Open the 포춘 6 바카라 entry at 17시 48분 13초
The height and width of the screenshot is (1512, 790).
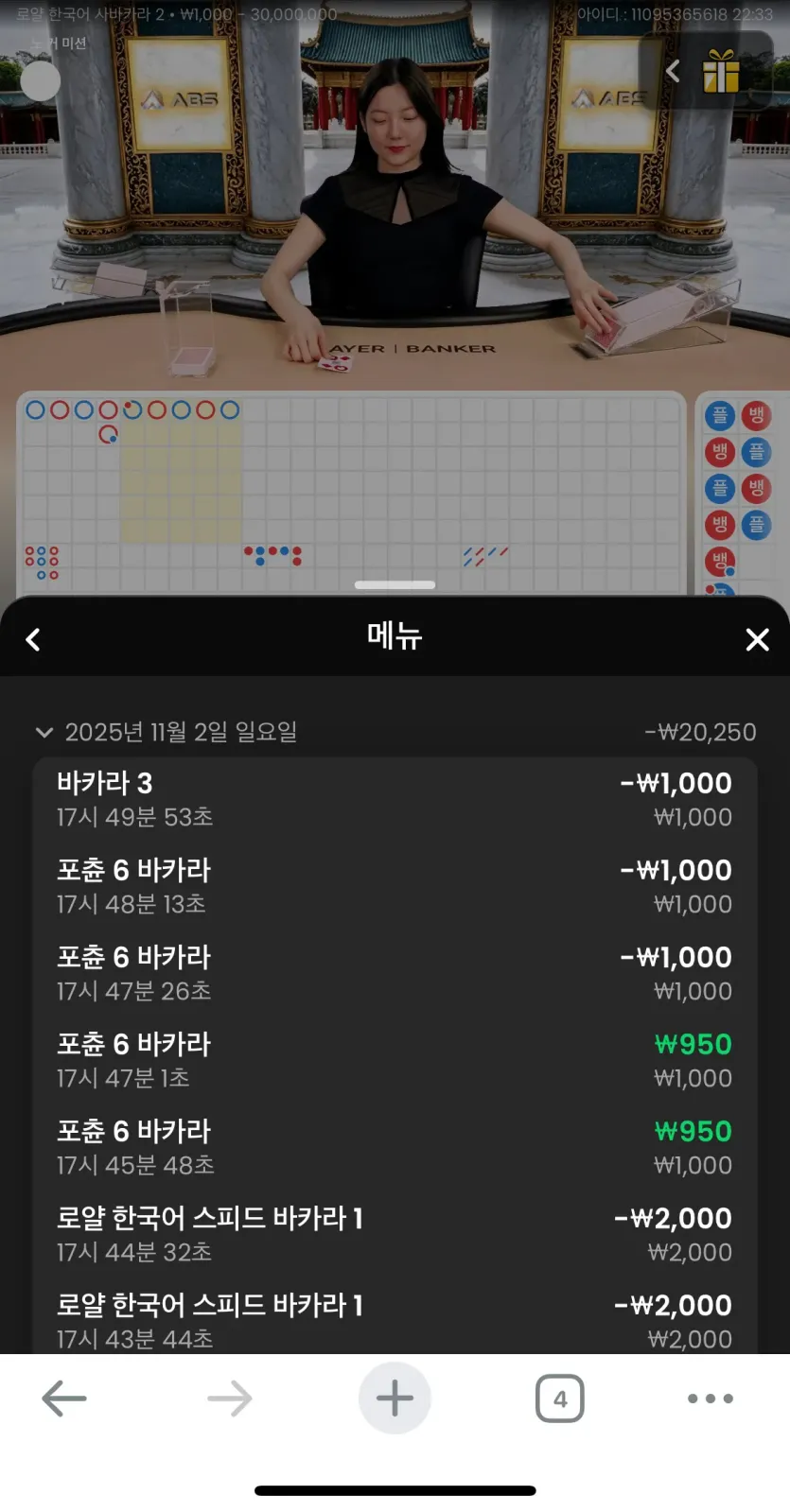click(x=395, y=886)
